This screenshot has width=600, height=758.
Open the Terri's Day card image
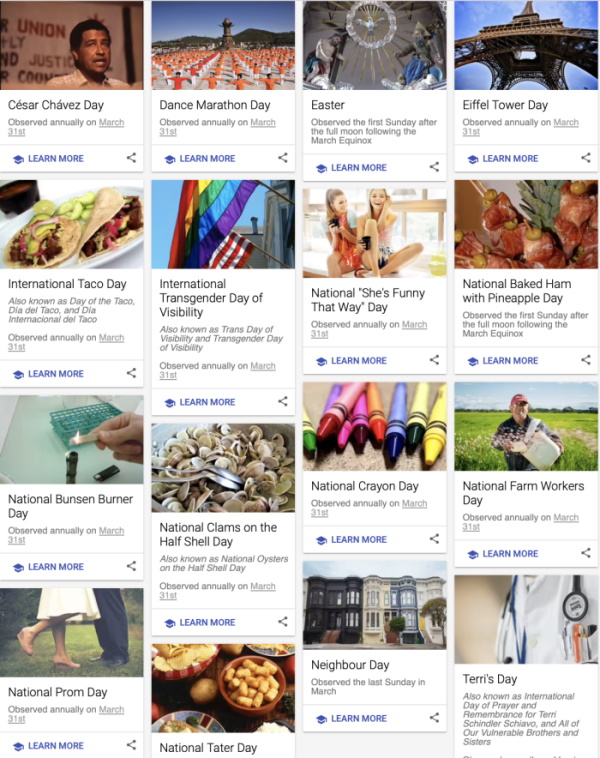pos(526,618)
